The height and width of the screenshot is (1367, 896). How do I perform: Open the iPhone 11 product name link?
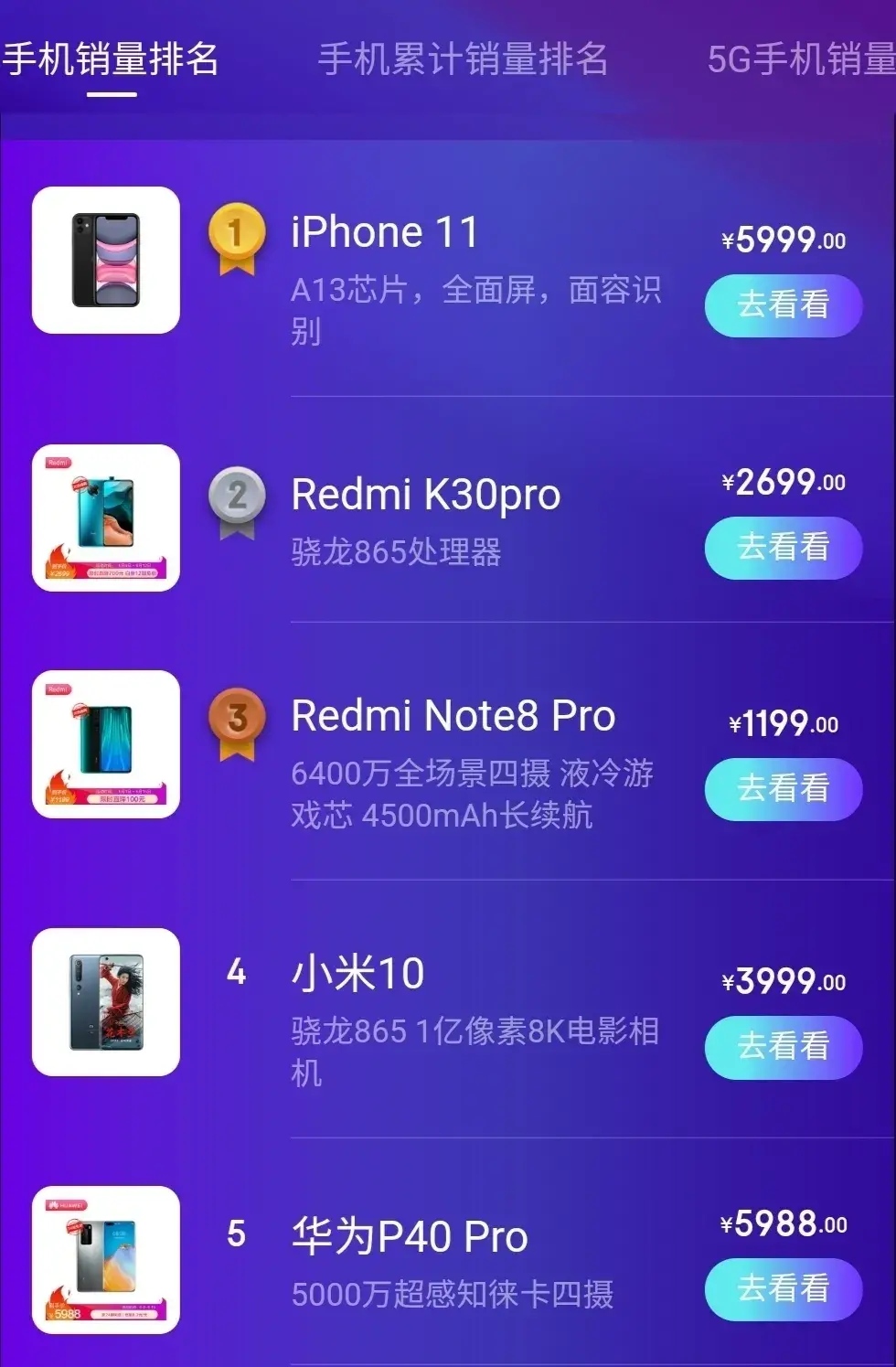click(384, 230)
